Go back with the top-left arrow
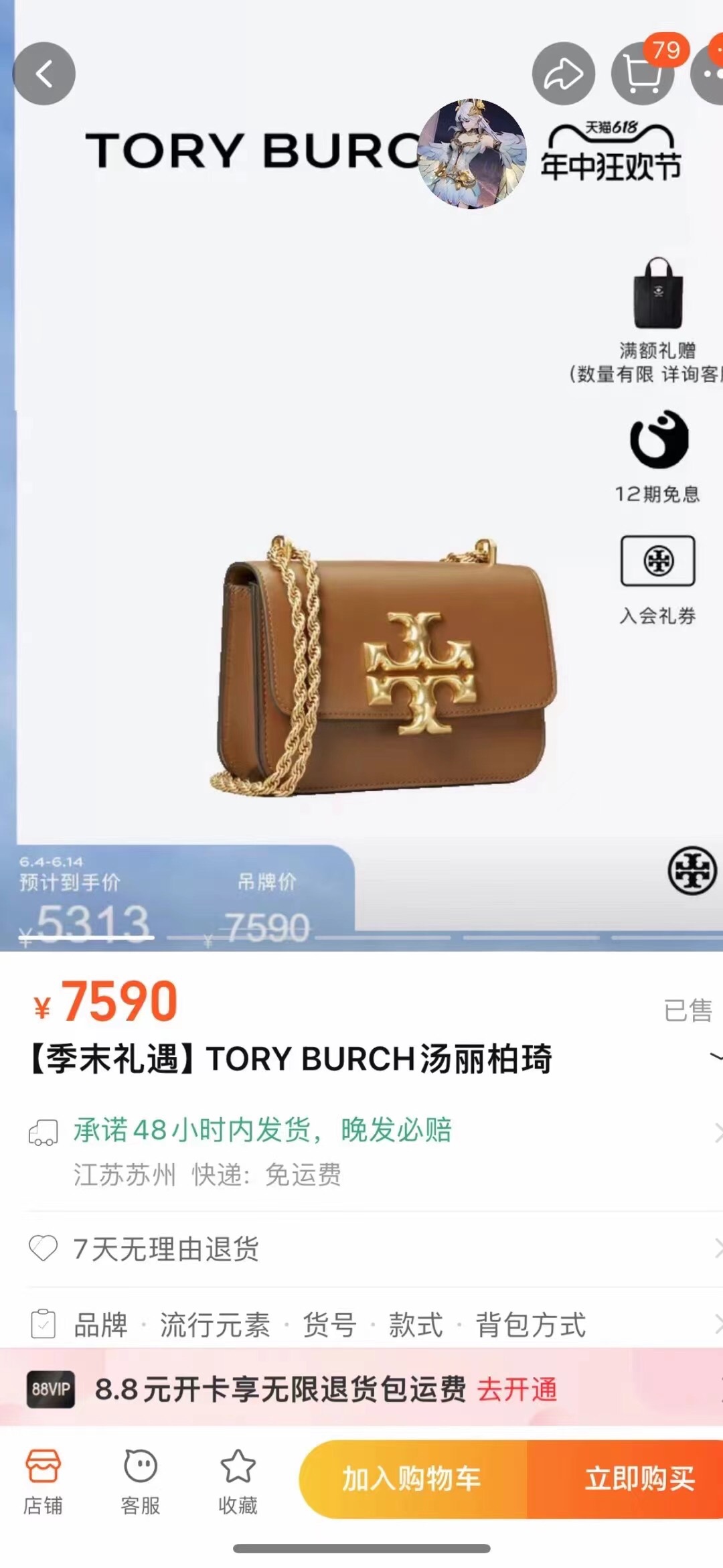This screenshot has height=1568, width=723. pos(44,74)
